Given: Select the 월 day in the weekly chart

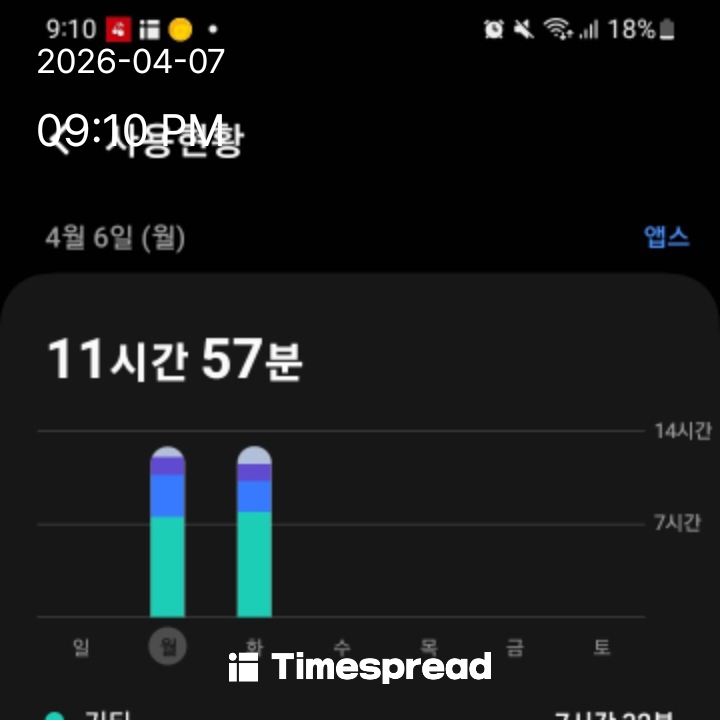Looking at the screenshot, I should (167, 647).
